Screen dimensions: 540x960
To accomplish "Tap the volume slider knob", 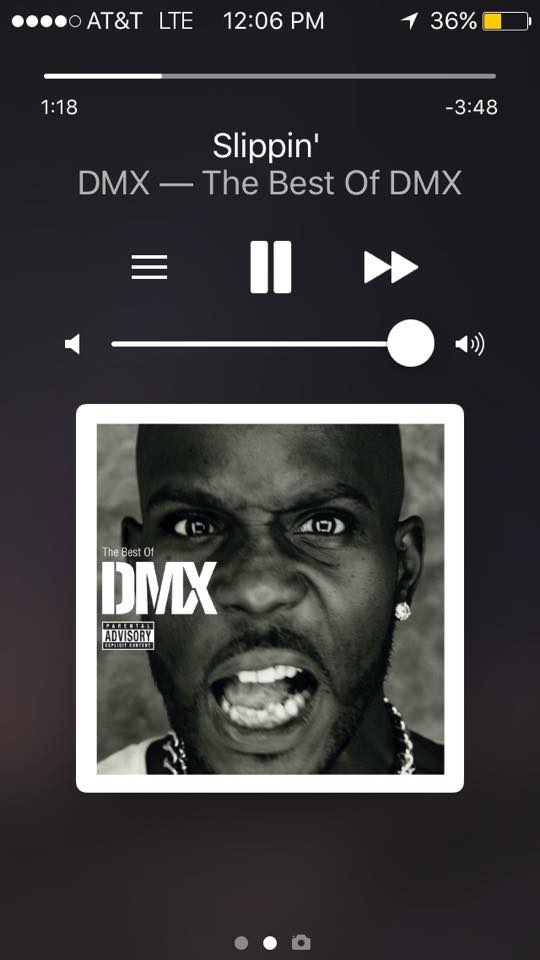I will tap(411, 343).
